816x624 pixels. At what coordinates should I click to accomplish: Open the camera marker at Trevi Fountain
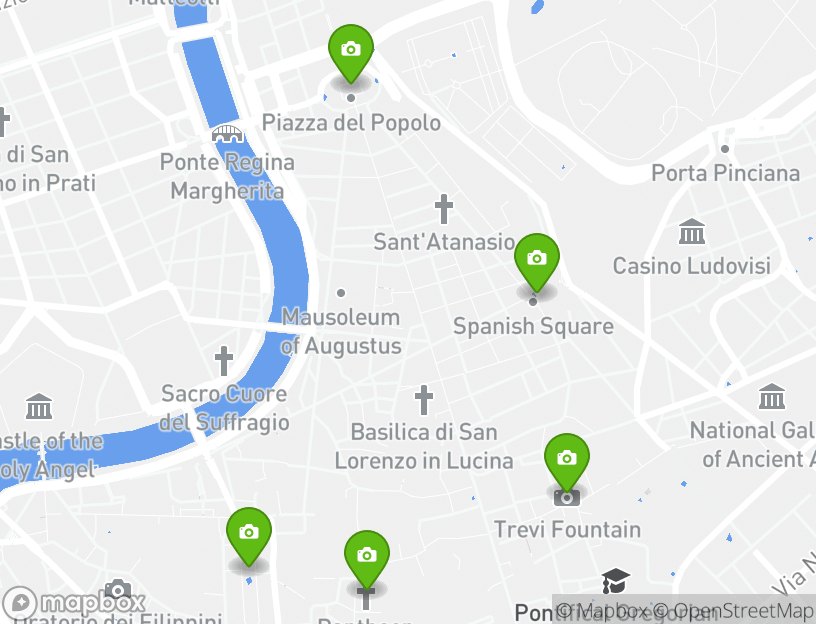[x=567, y=460]
